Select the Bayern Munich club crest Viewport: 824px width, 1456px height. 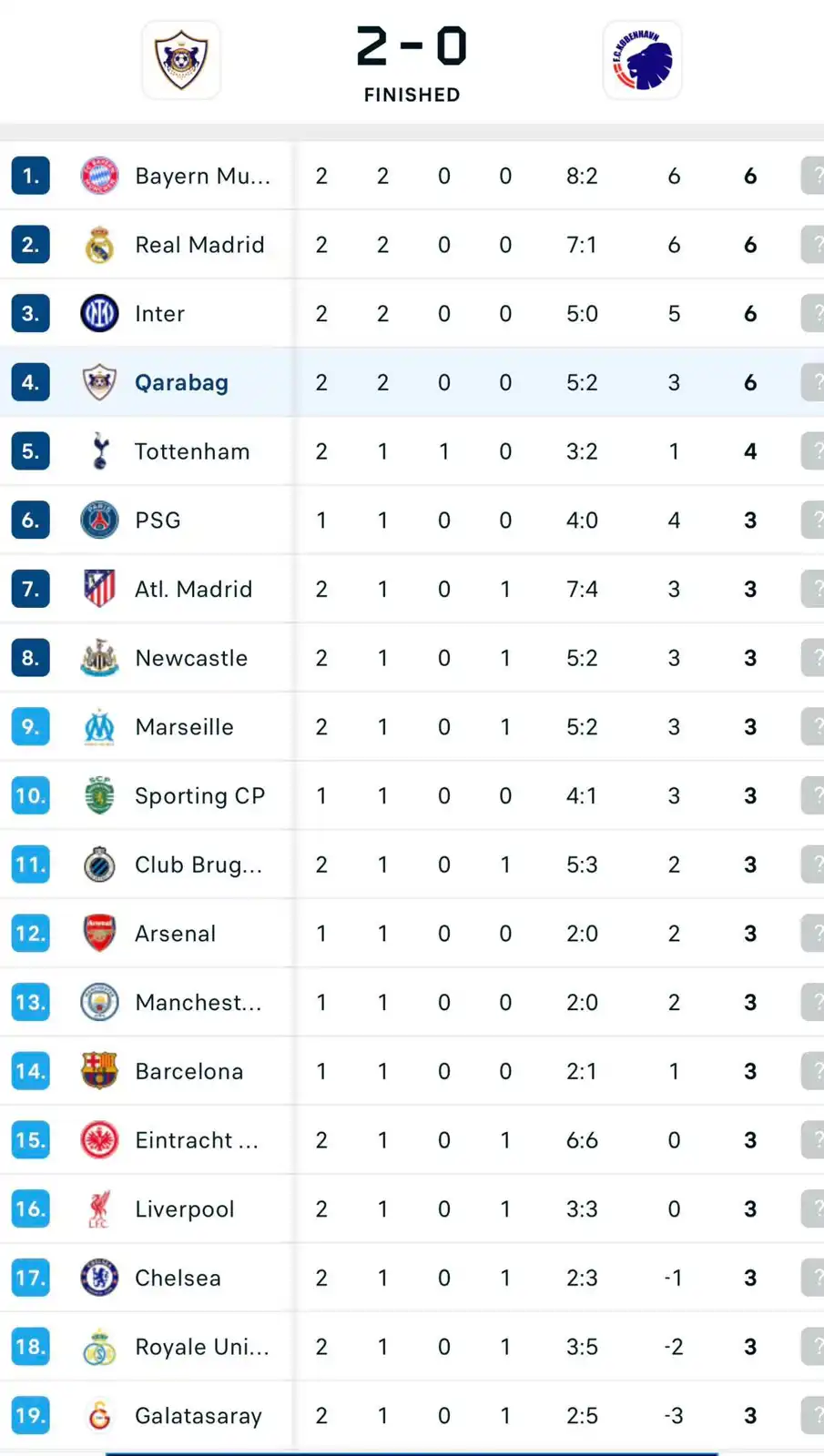pos(100,176)
